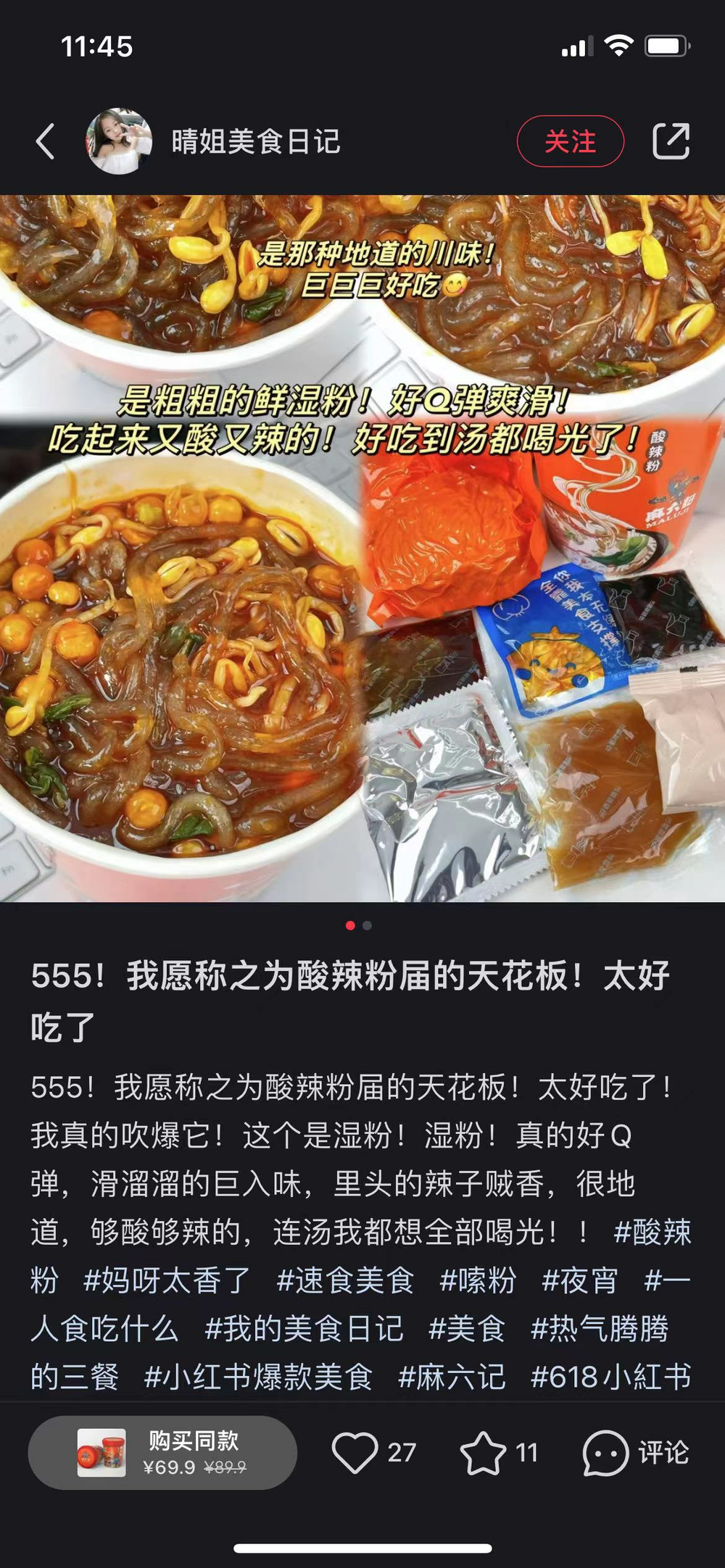Open 晴姐美食日记 profile avatar
This screenshot has width=725, height=1568.
point(119,141)
